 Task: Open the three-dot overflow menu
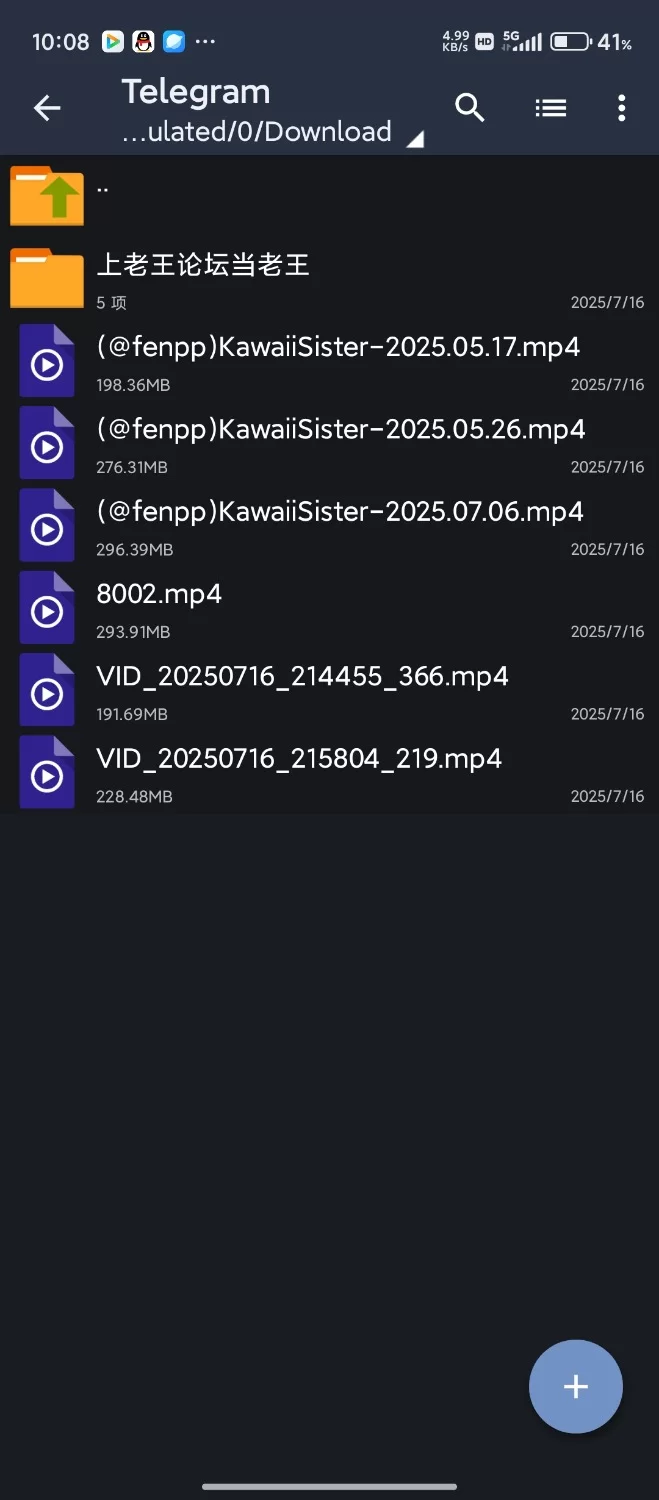pyautogui.click(x=622, y=108)
